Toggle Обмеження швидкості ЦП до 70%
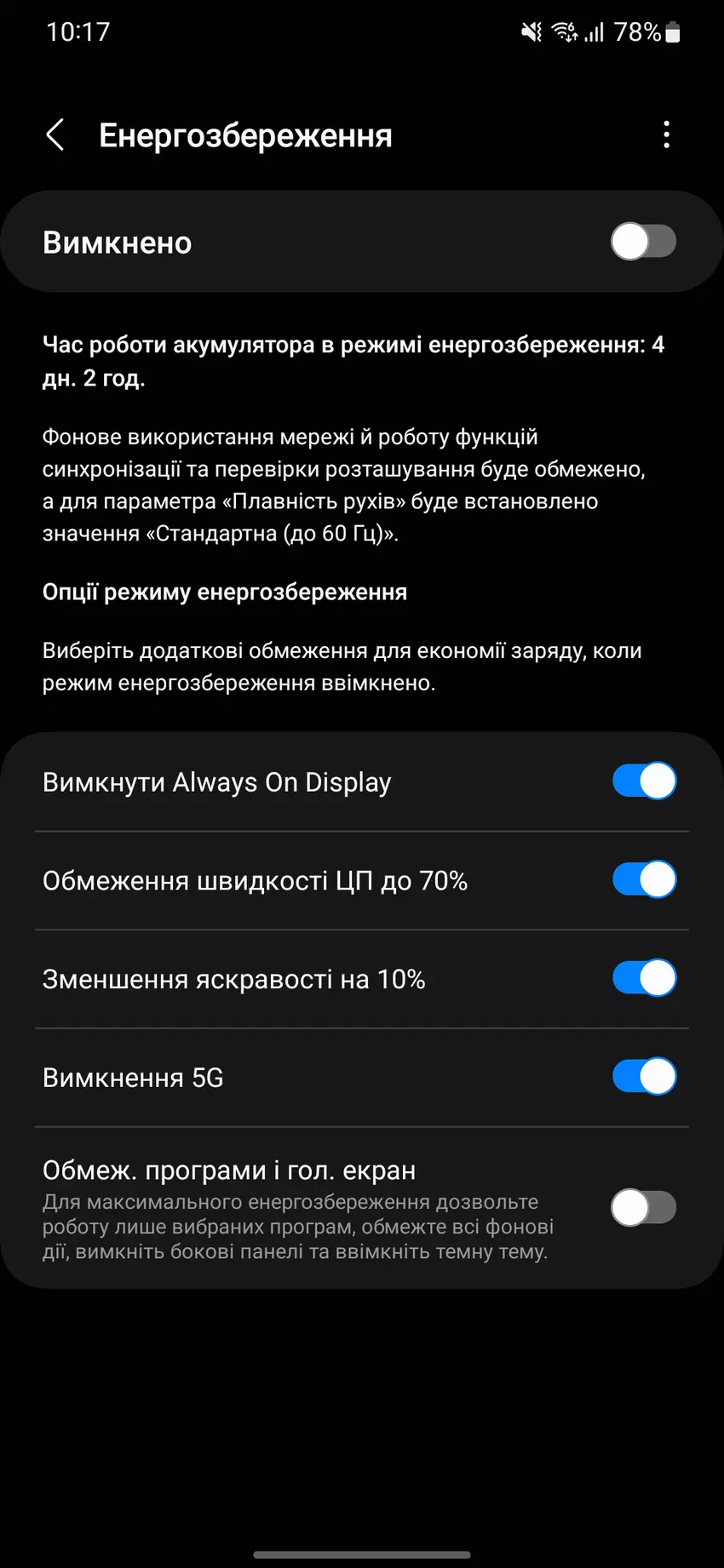 tap(644, 879)
